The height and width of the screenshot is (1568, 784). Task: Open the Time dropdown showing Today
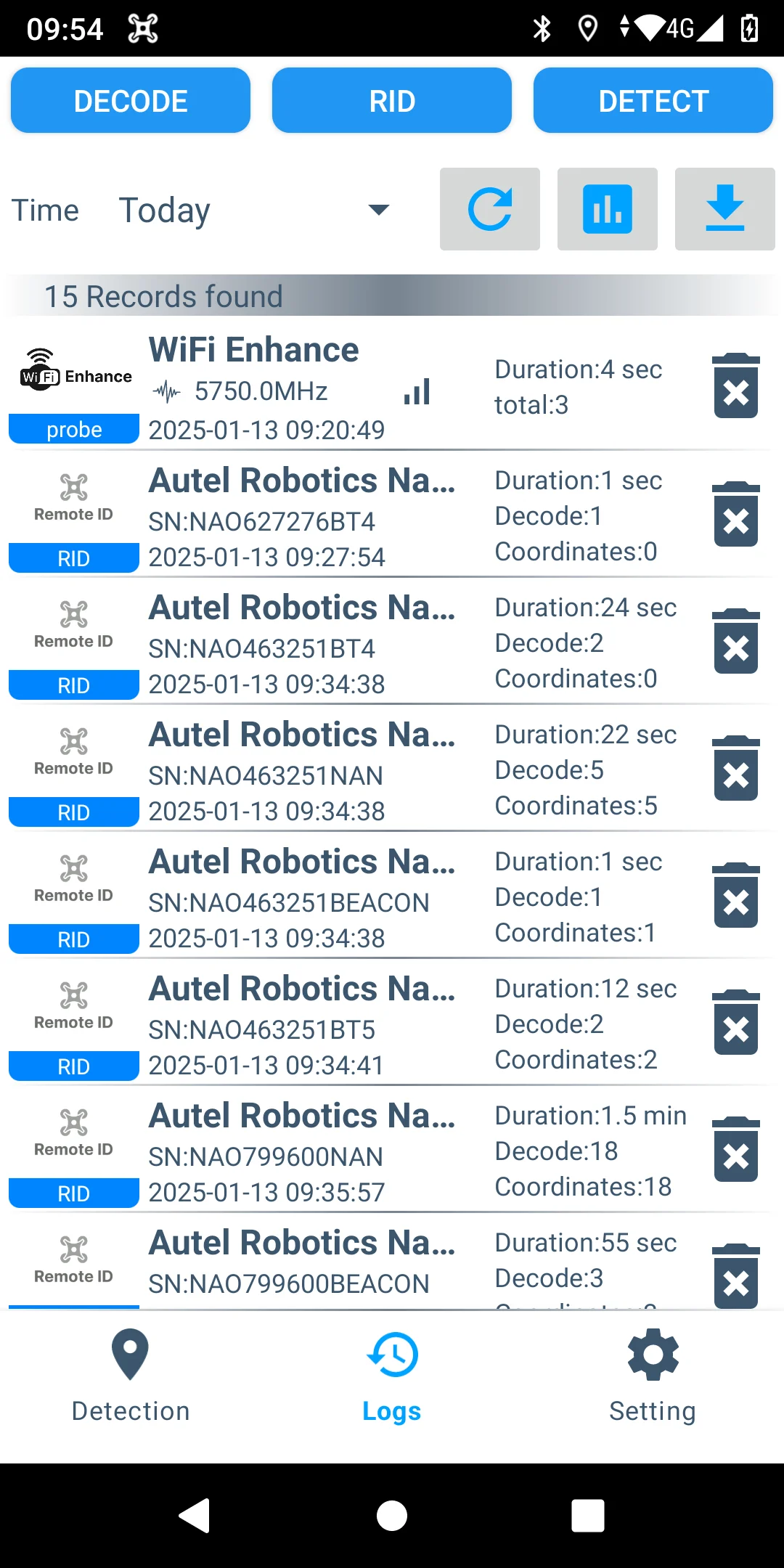(x=256, y=210)
